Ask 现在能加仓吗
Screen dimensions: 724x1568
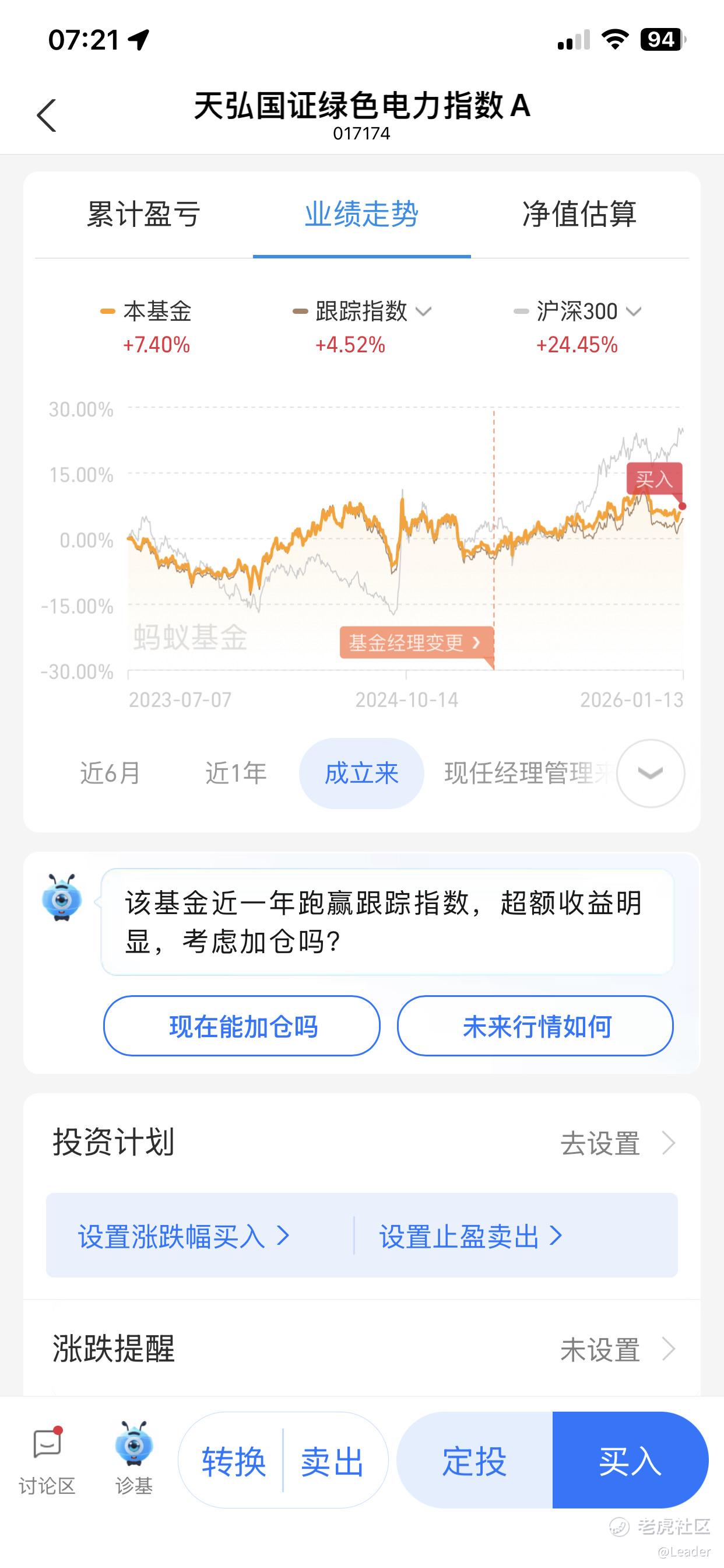[x=242, y=1026]
